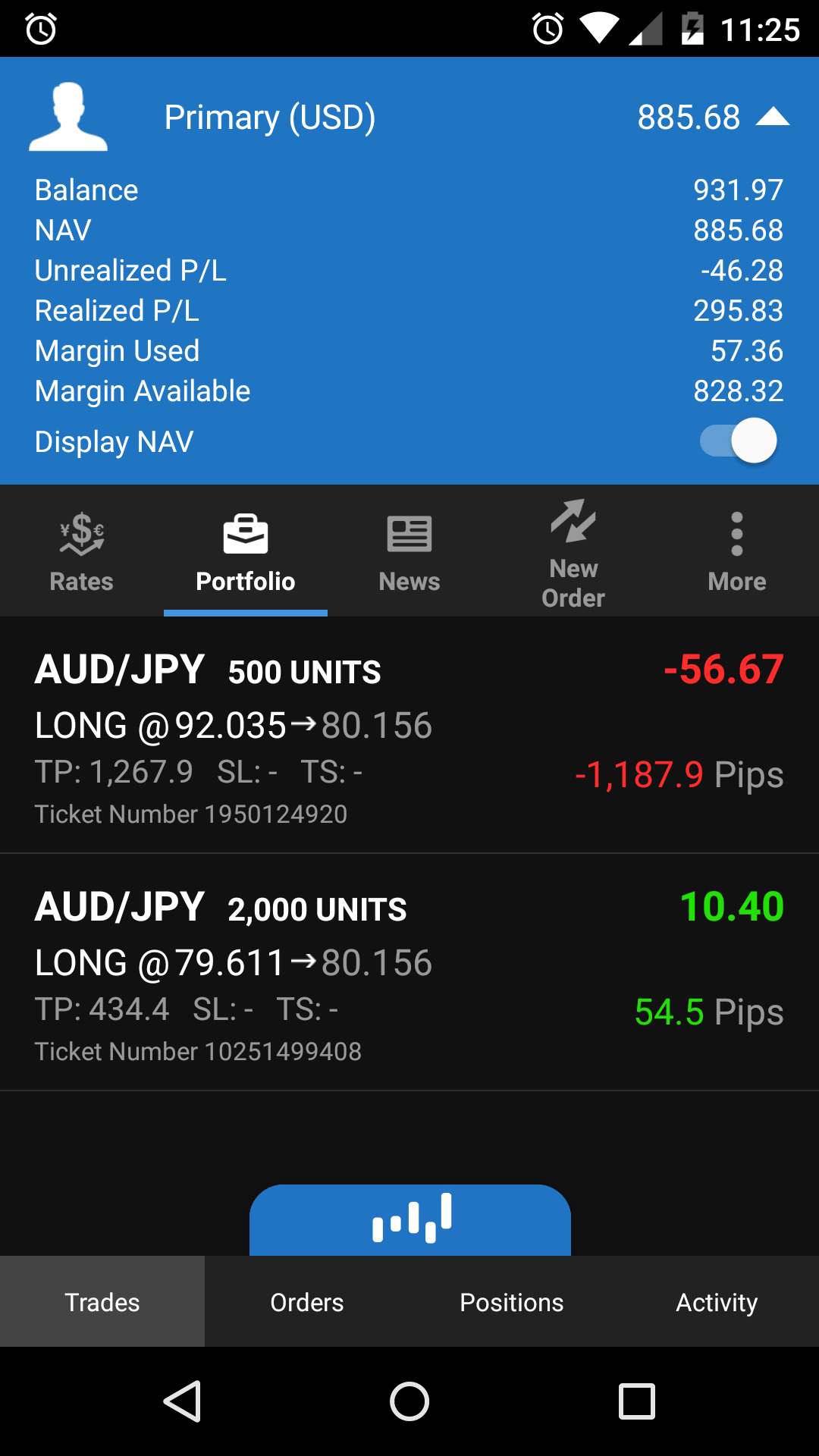Select the Trades tab
This screenshot has height=1456, width=819.
tap(102, 1301)
